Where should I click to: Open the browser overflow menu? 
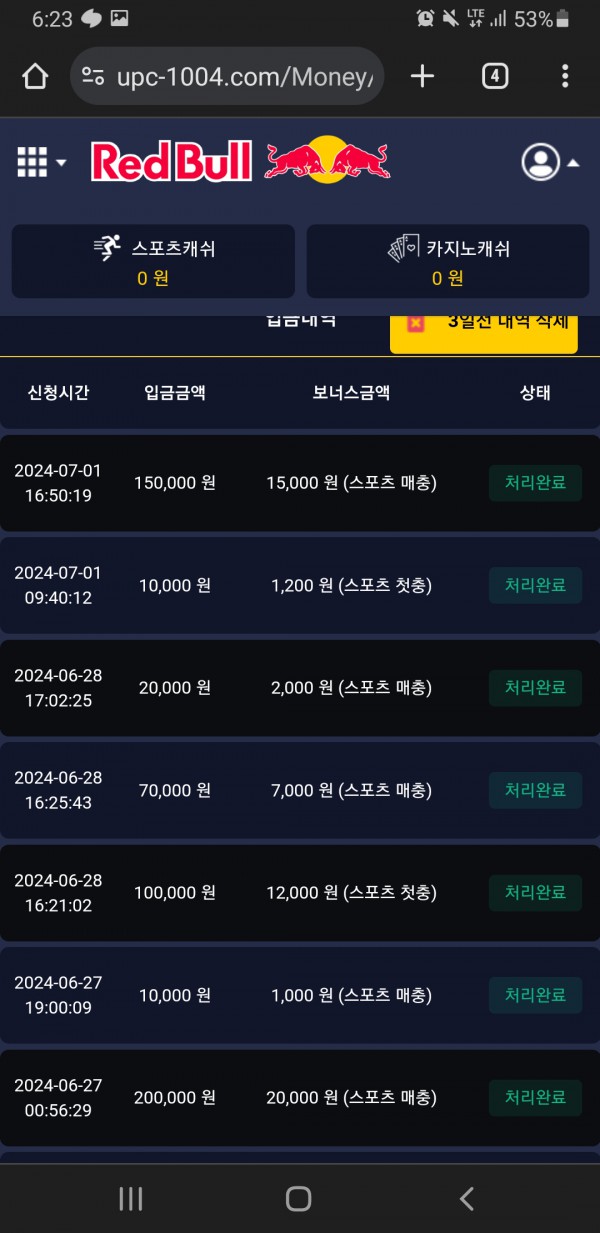click(x=565, y=76)
